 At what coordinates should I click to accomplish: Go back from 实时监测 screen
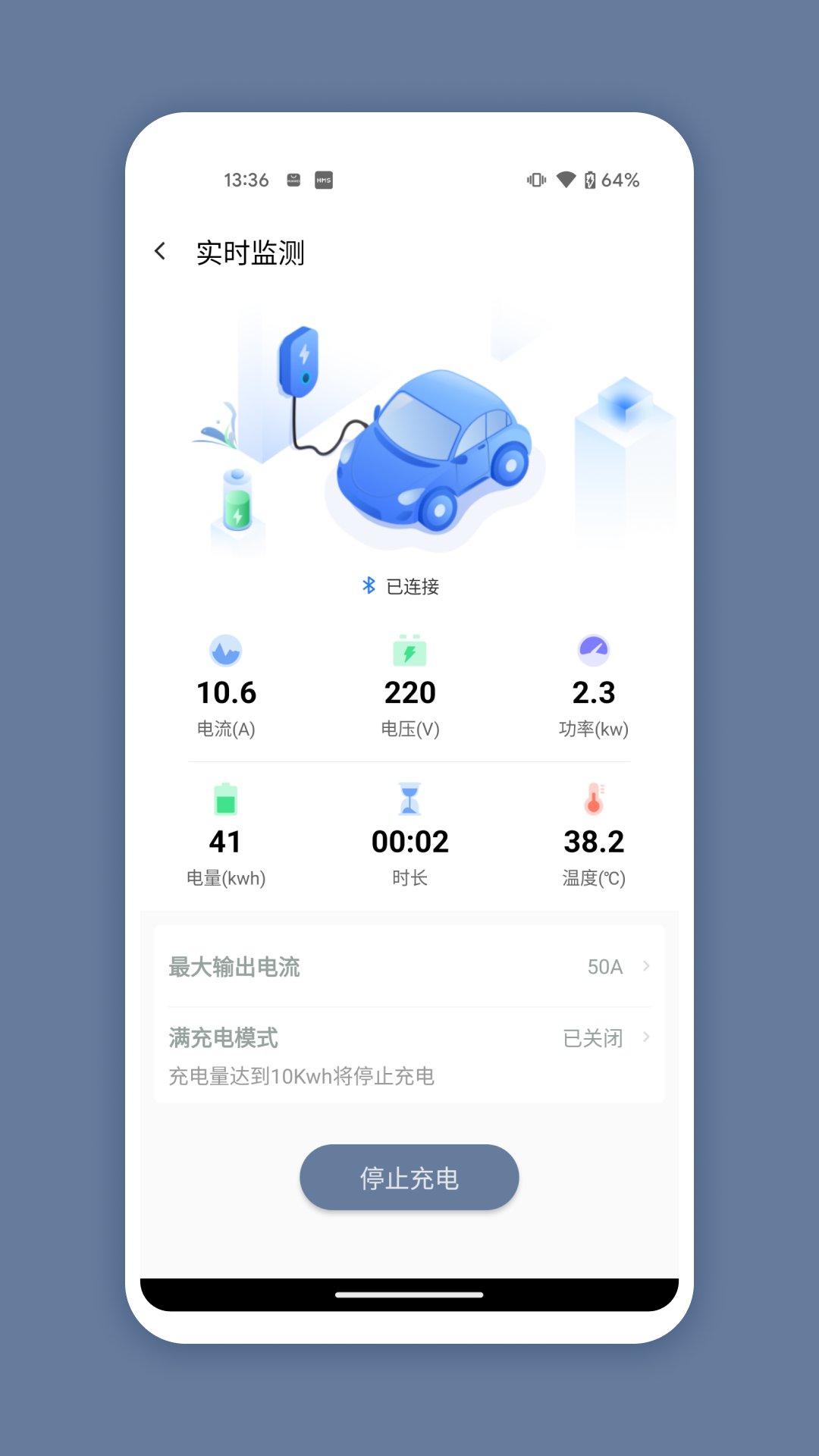point(160,250)
